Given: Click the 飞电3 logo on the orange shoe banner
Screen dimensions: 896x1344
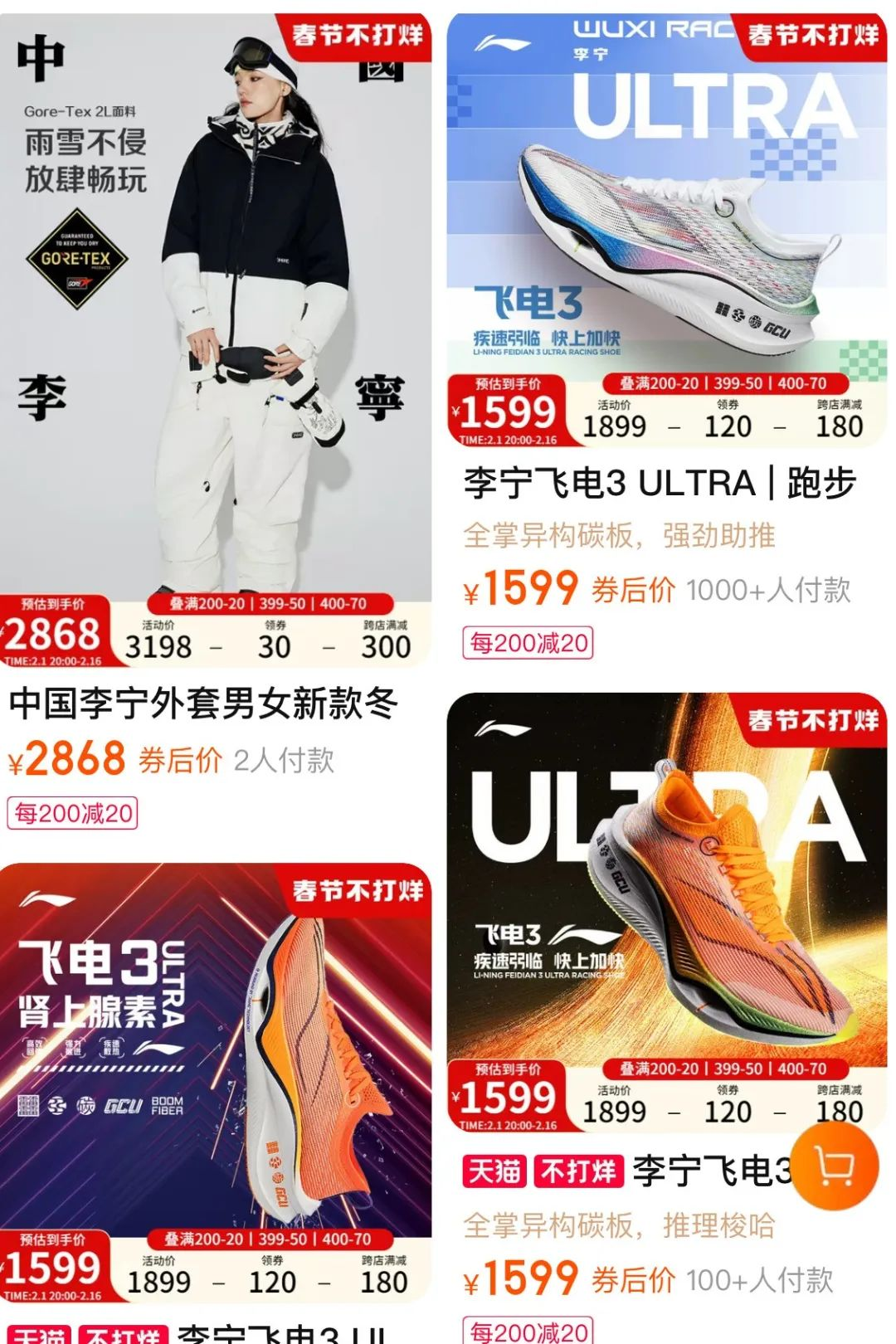Looking at the screenshot, I should 510,933.
